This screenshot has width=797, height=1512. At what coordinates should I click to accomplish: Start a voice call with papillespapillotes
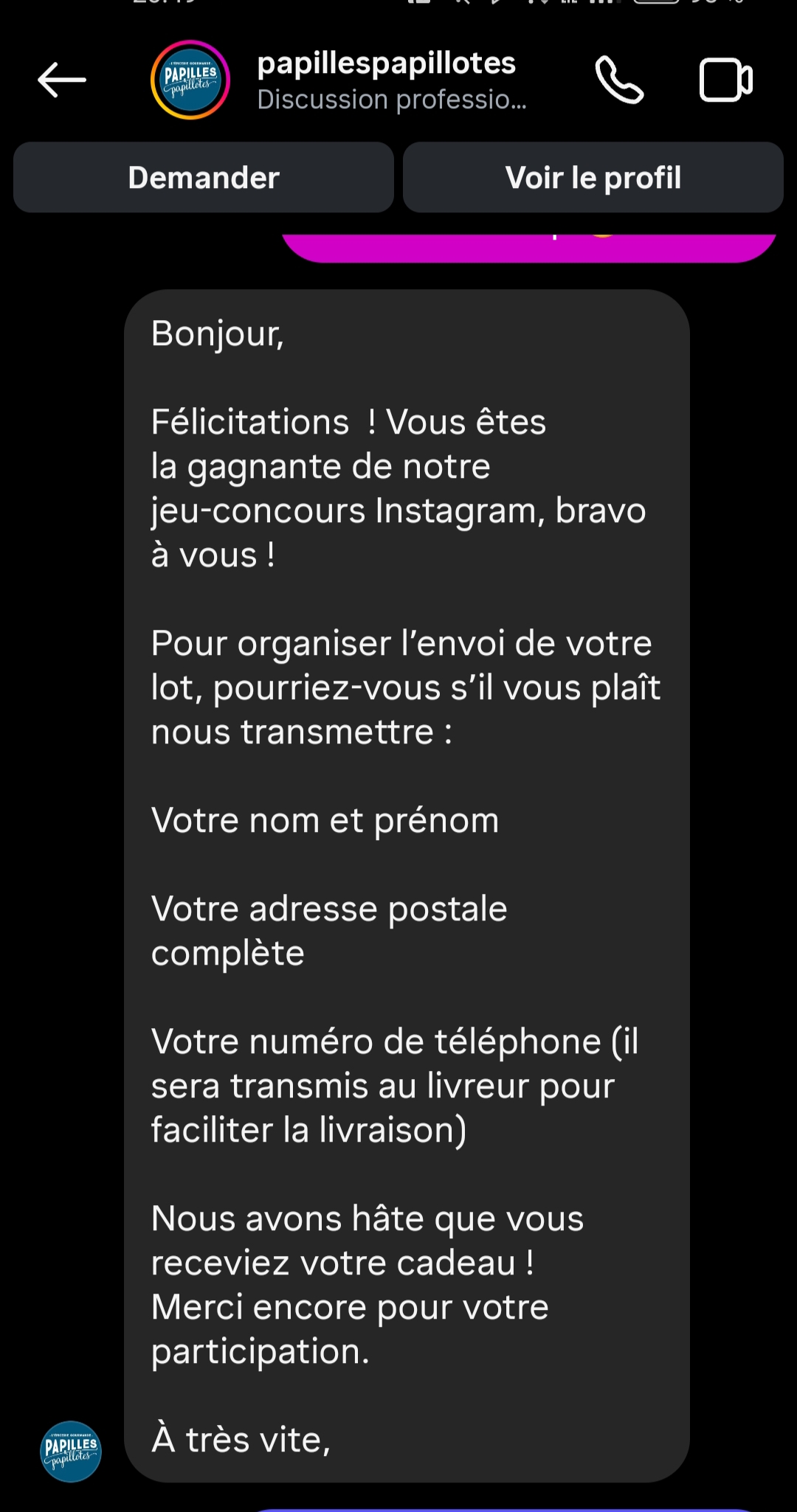pos(619,80)
